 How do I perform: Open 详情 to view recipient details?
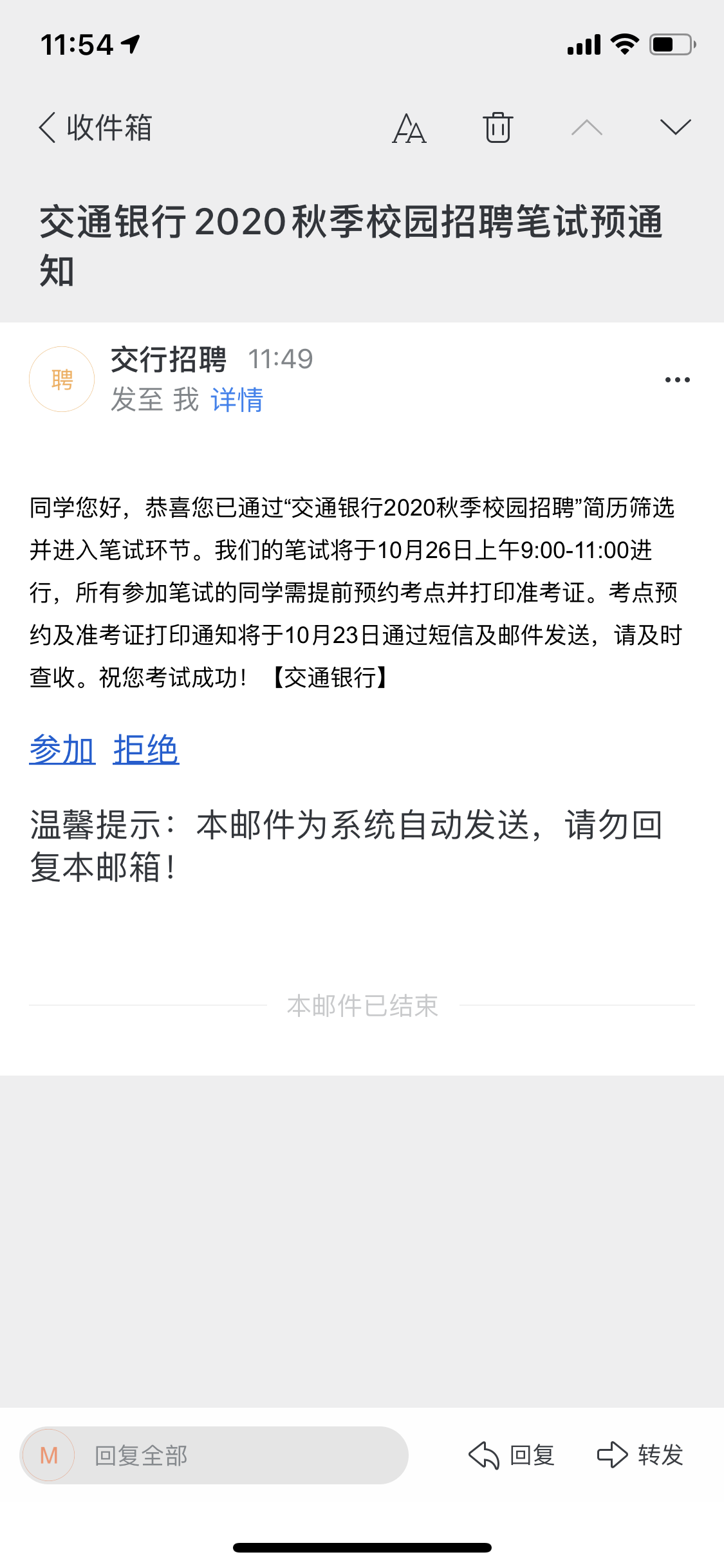click(237, 400)
